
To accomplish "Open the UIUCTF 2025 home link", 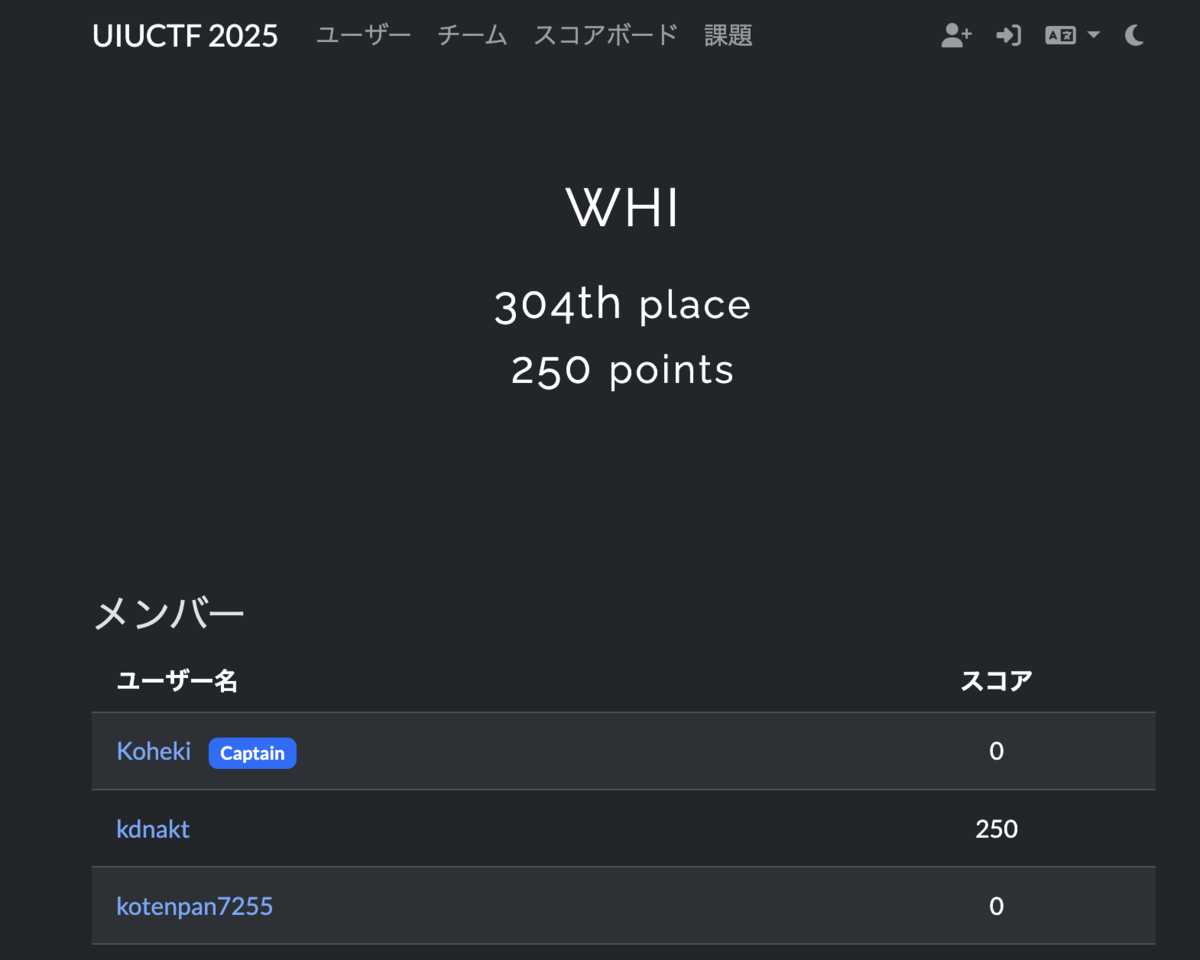I will [x=185, y=36].
